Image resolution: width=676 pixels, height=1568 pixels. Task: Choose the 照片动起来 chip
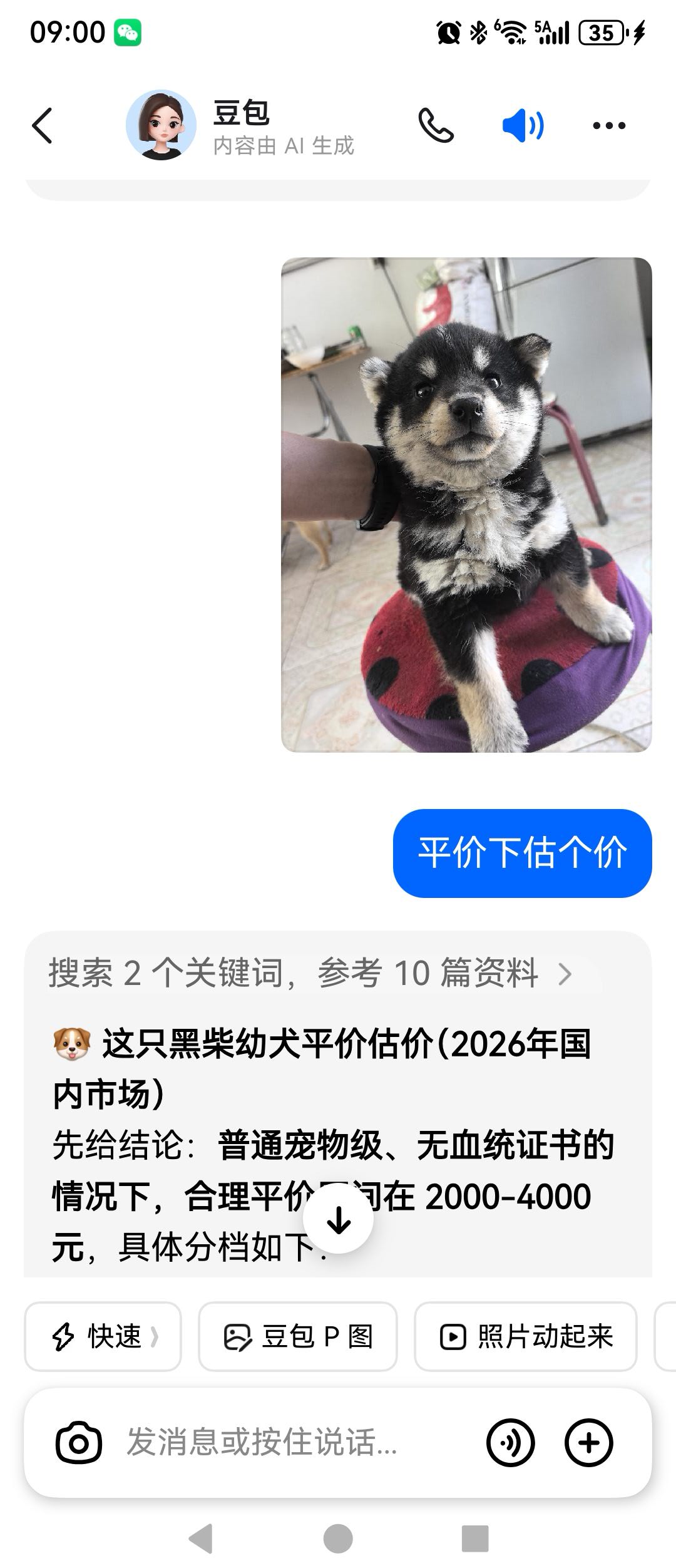click(x=526, y=1336)
